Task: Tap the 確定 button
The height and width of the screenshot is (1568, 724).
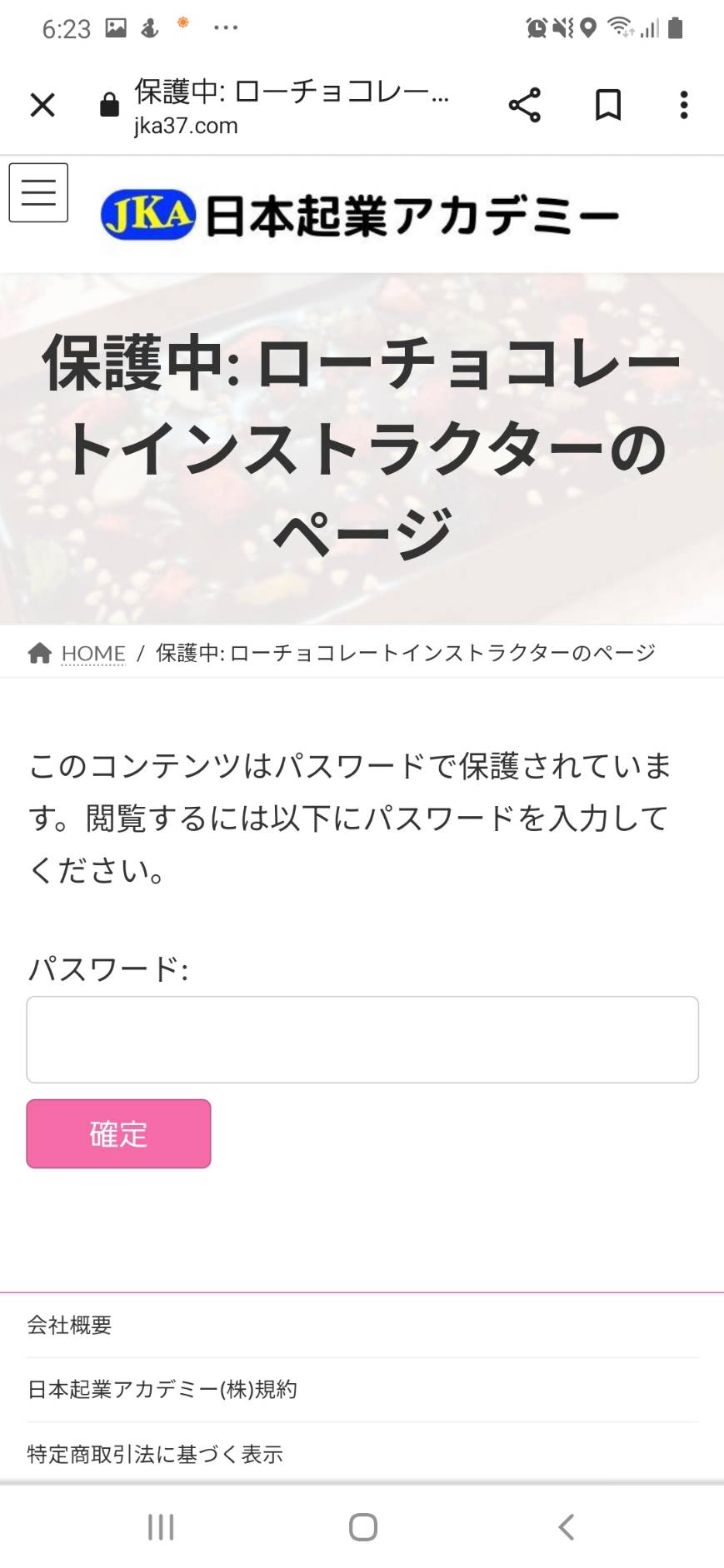Action: click(118, 1133)
